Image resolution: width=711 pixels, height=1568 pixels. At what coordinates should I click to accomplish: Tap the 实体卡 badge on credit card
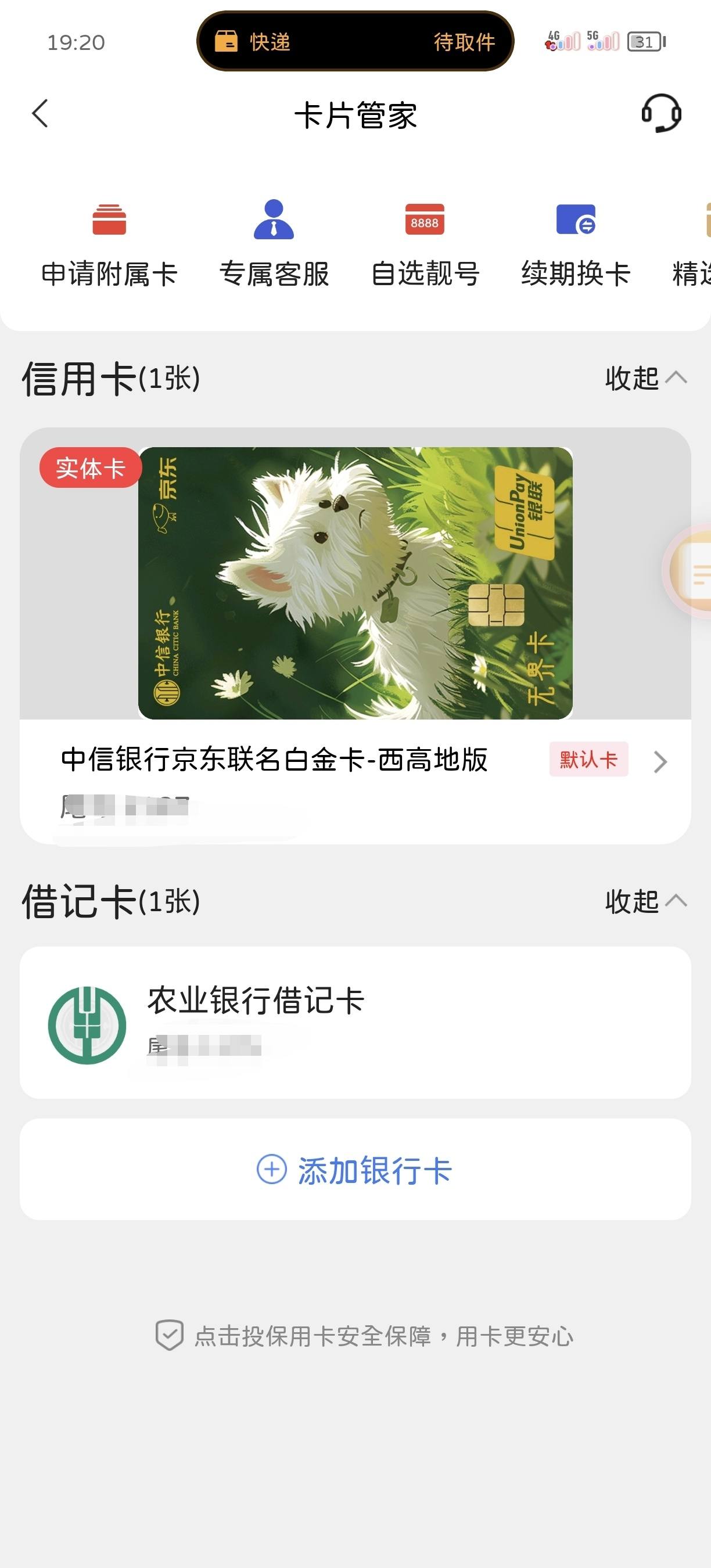pos(90,467)
